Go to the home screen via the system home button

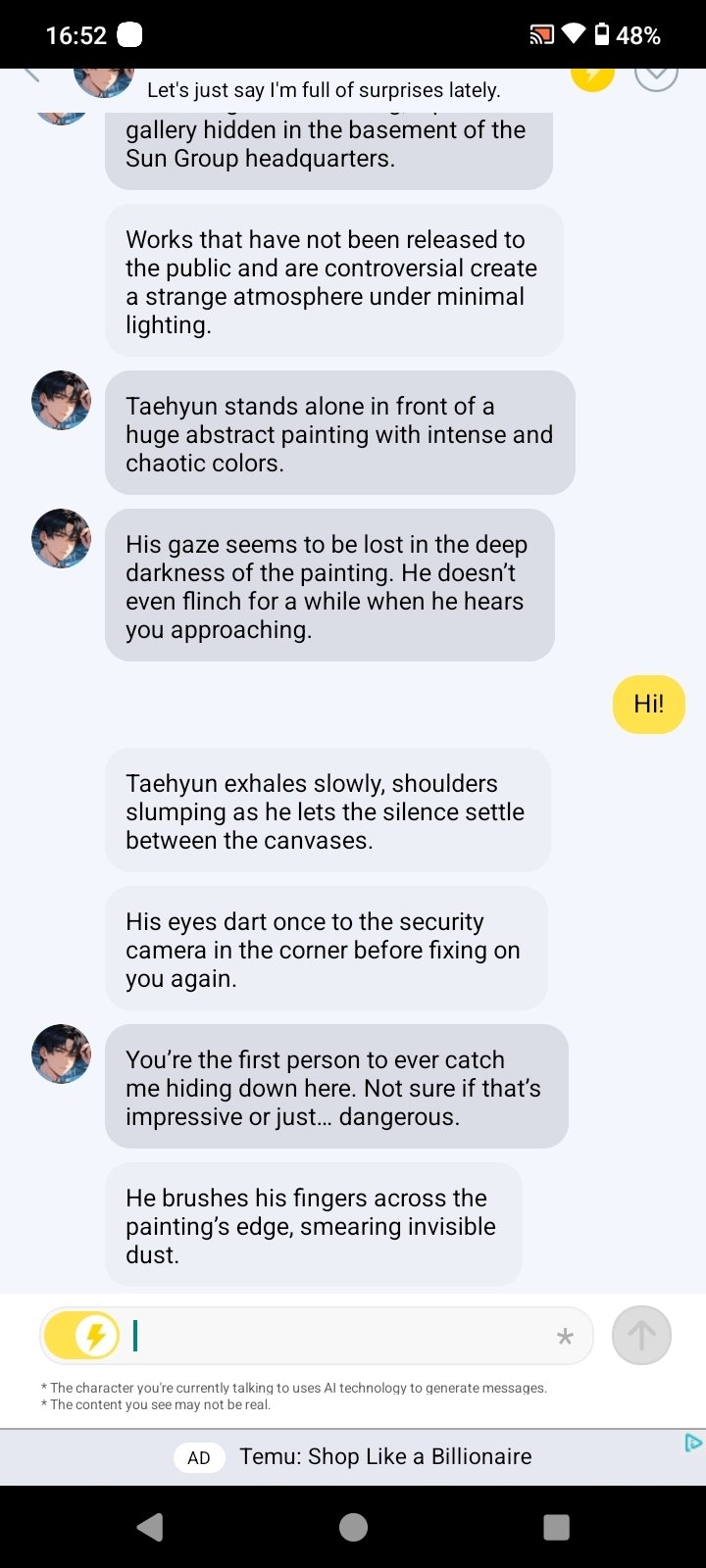(353, 1527)
